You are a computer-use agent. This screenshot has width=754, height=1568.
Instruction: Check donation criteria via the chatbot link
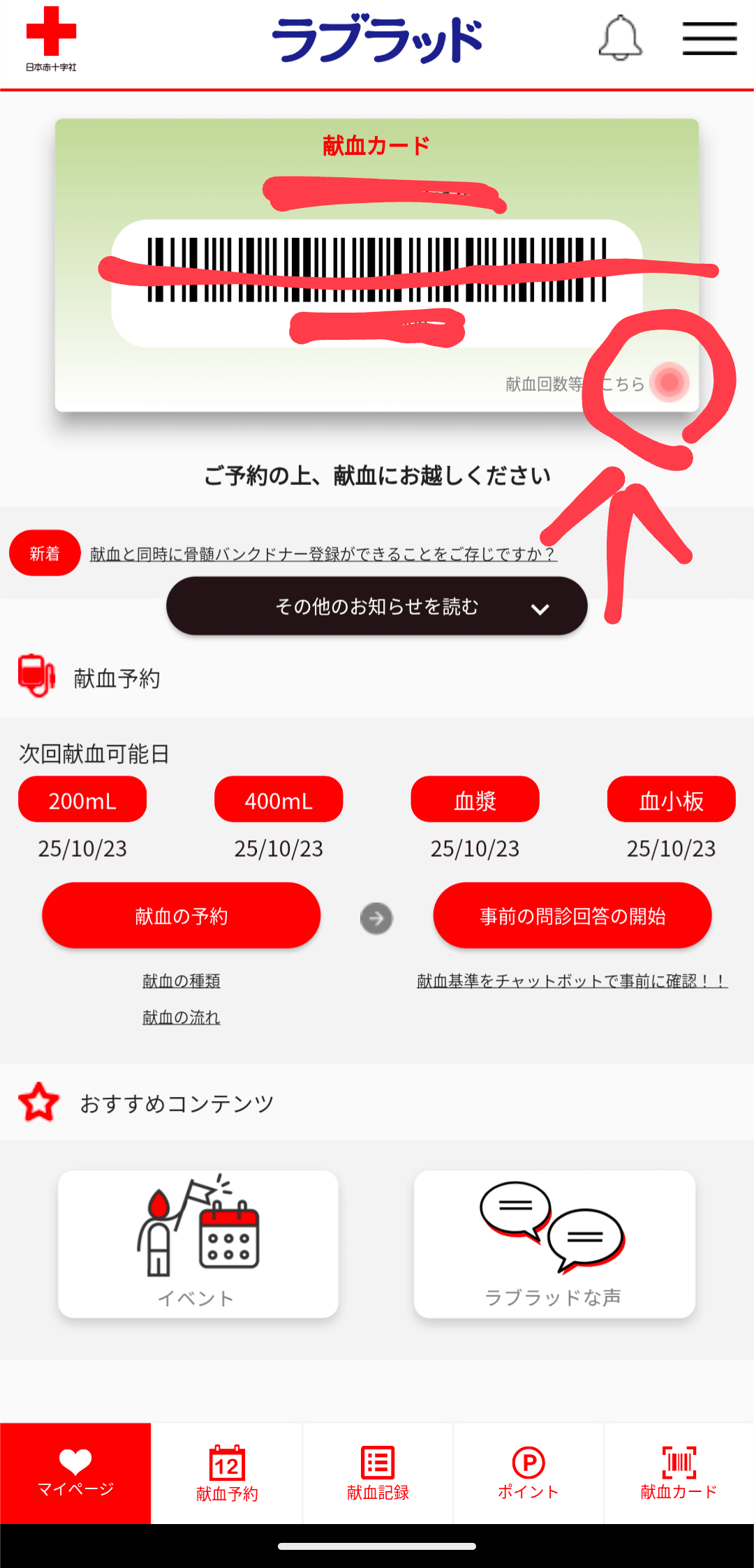pyautogui.click(x=572, y=981)
